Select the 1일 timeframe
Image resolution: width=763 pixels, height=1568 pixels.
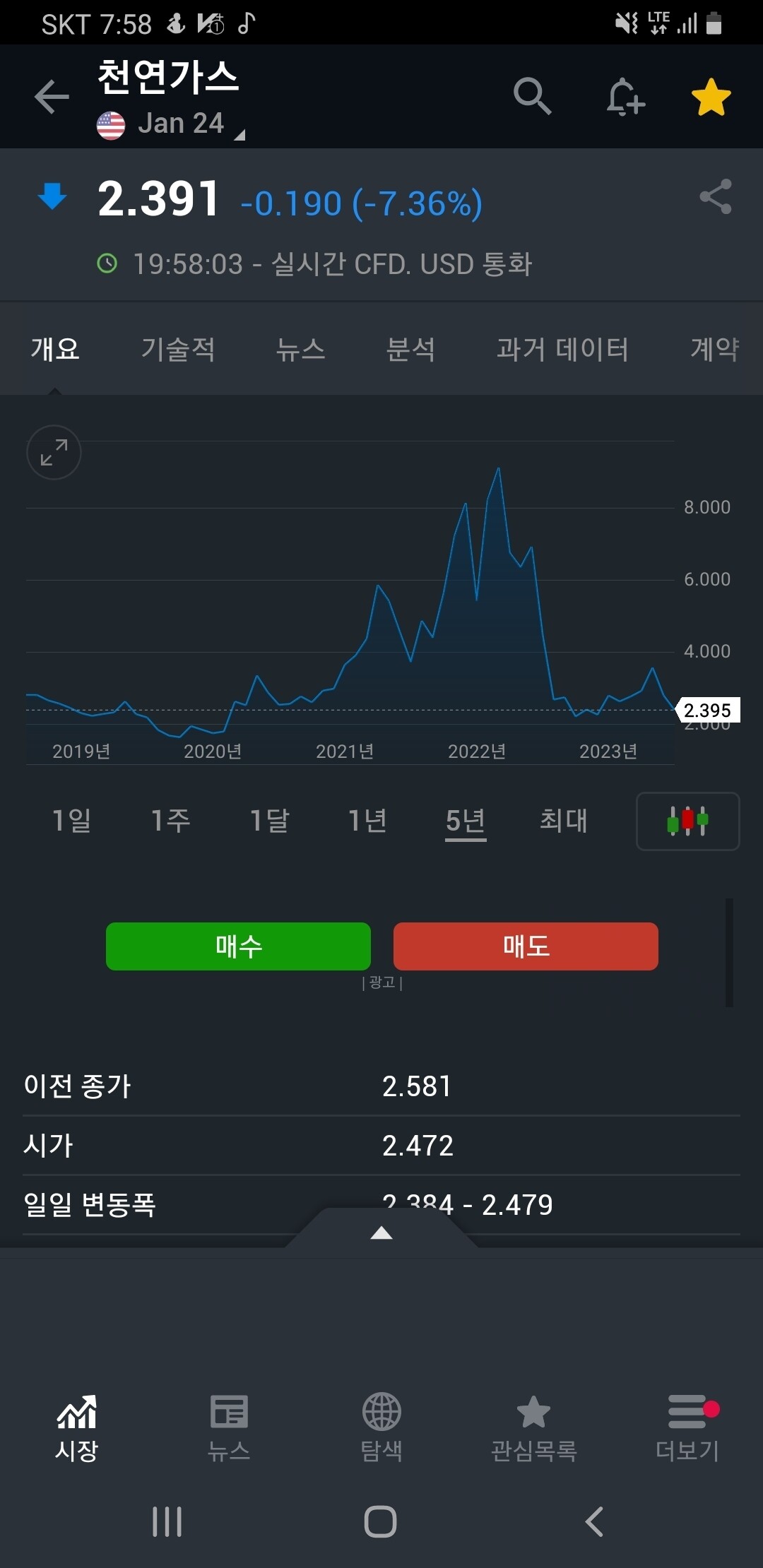tap(71, 821)
